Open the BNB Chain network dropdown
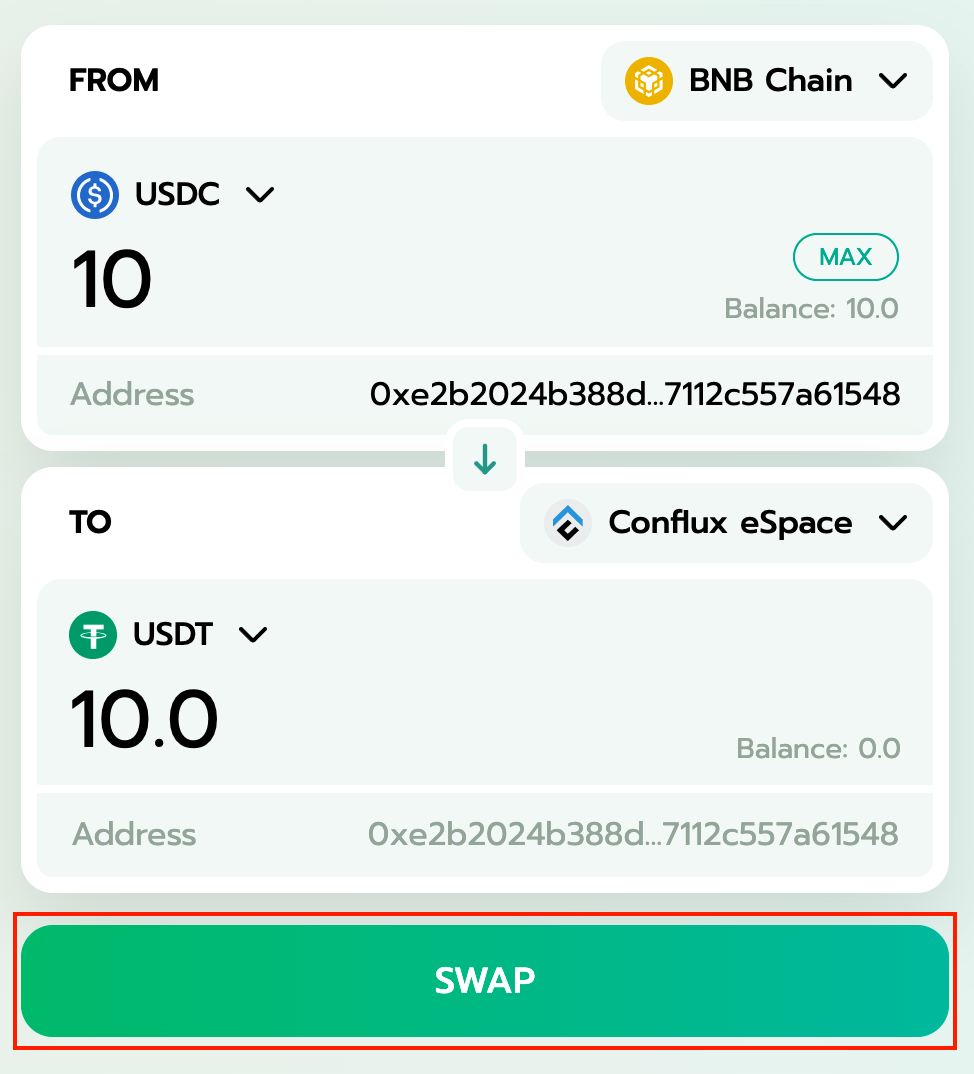 tap(767, 81)
